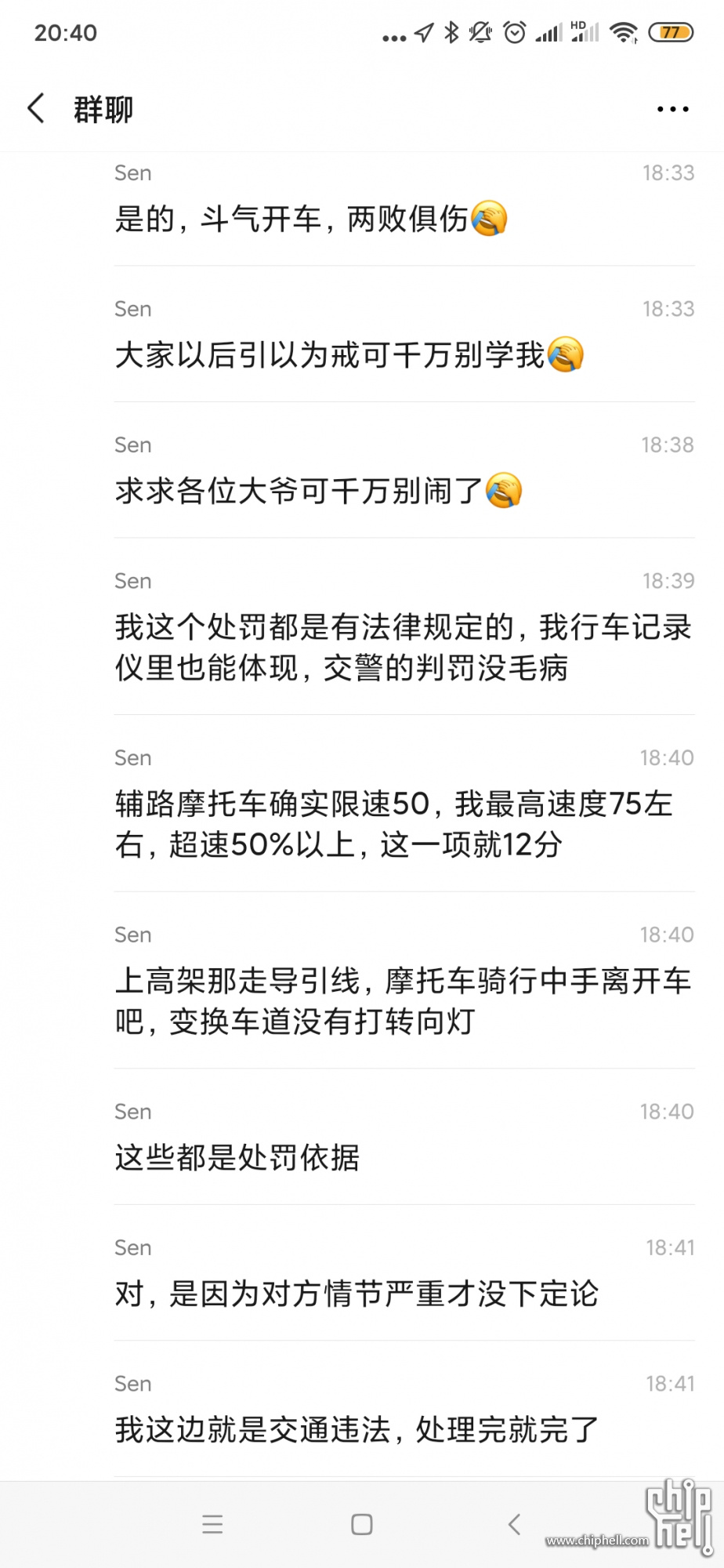Open recent apps from the navigation bar
Screen dimensions: 724x1568
point(212,1524)
